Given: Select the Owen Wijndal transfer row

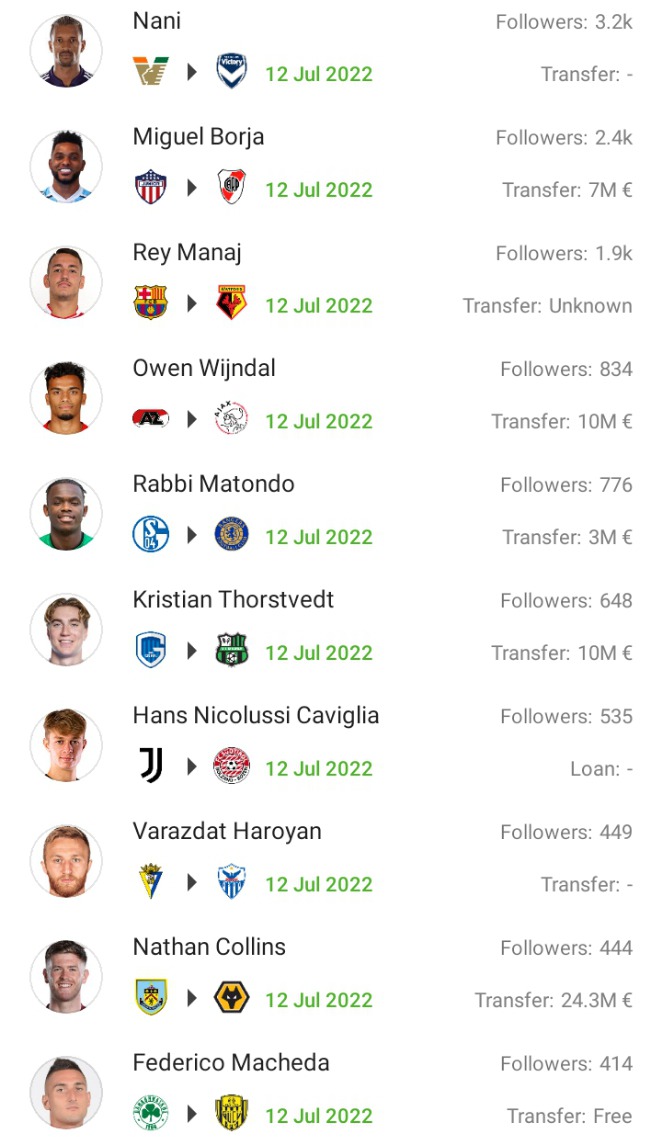Looking at the screenshot, I should pos(331,397).
